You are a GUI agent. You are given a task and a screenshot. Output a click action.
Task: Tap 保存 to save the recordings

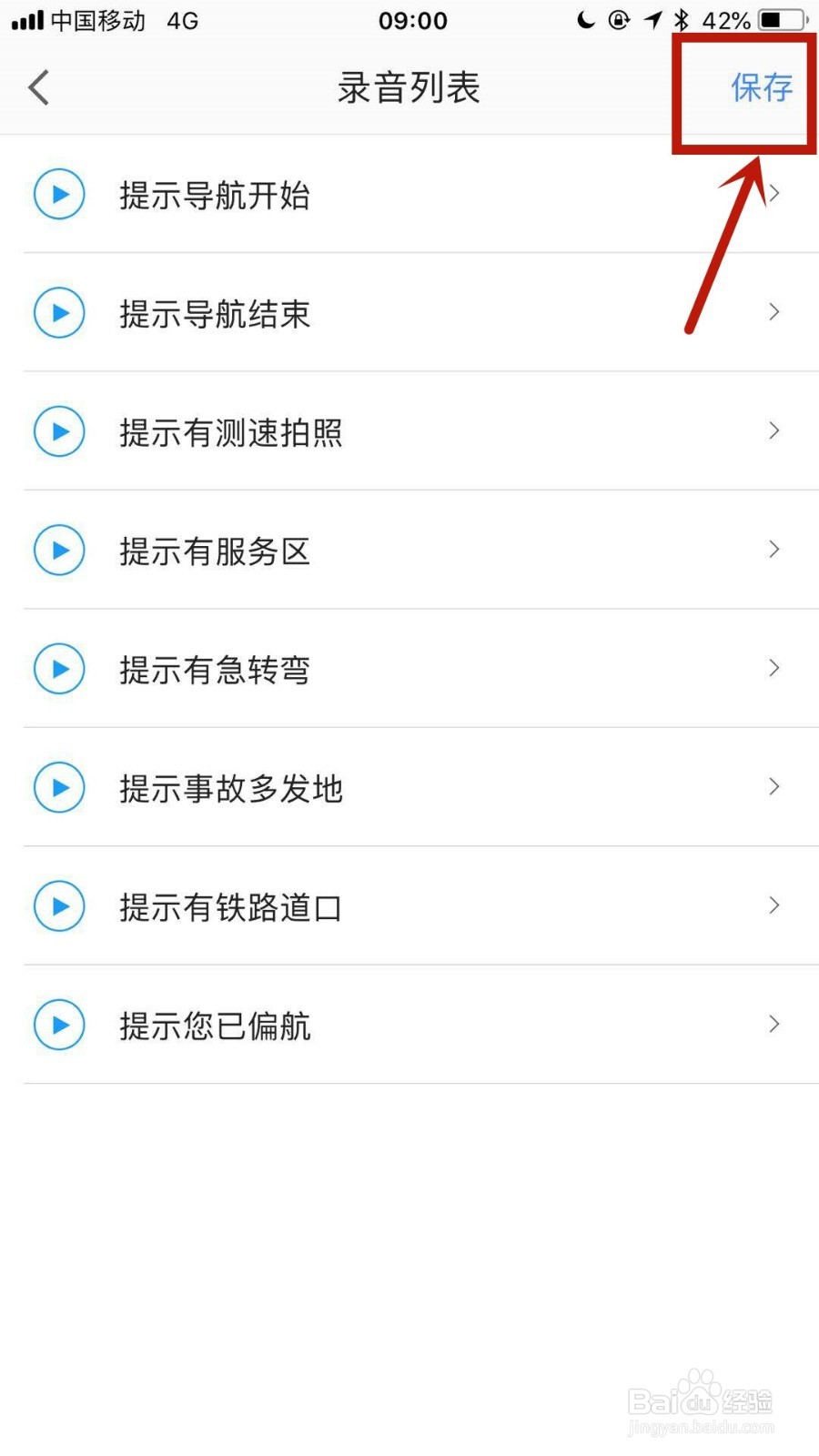pos(762,87)
